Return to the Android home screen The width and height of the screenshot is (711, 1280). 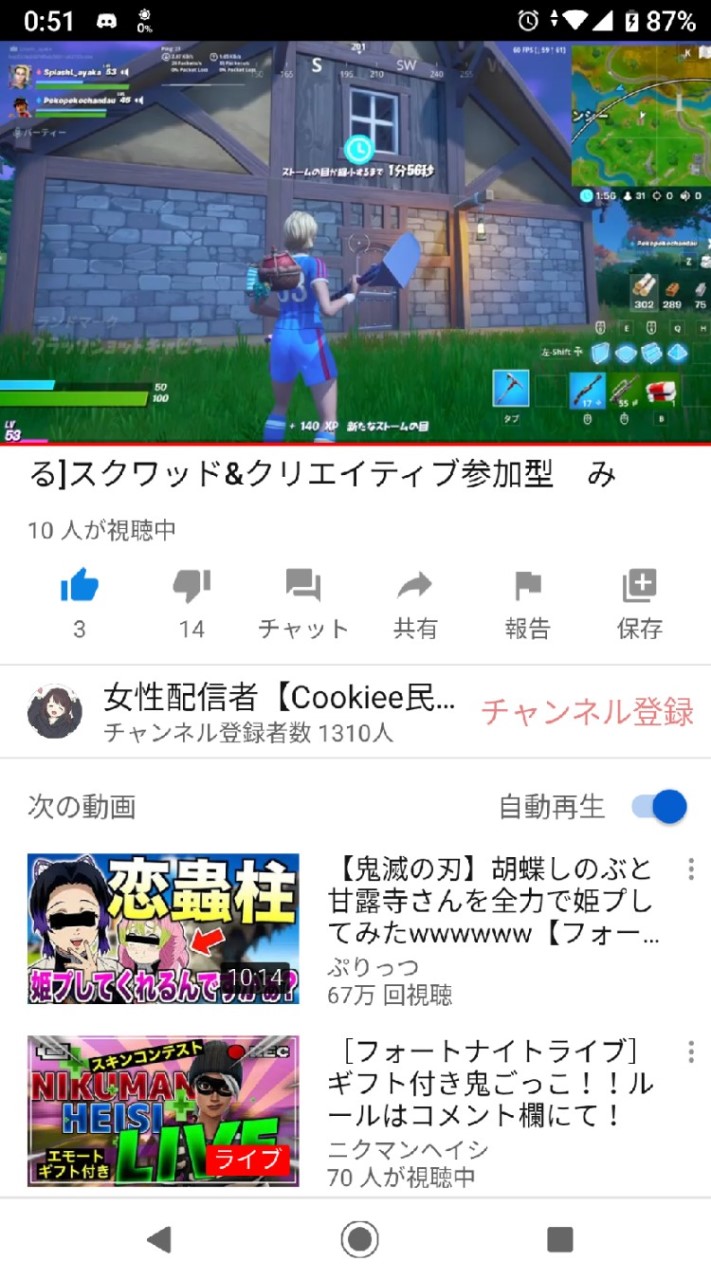pos(359,1240)
